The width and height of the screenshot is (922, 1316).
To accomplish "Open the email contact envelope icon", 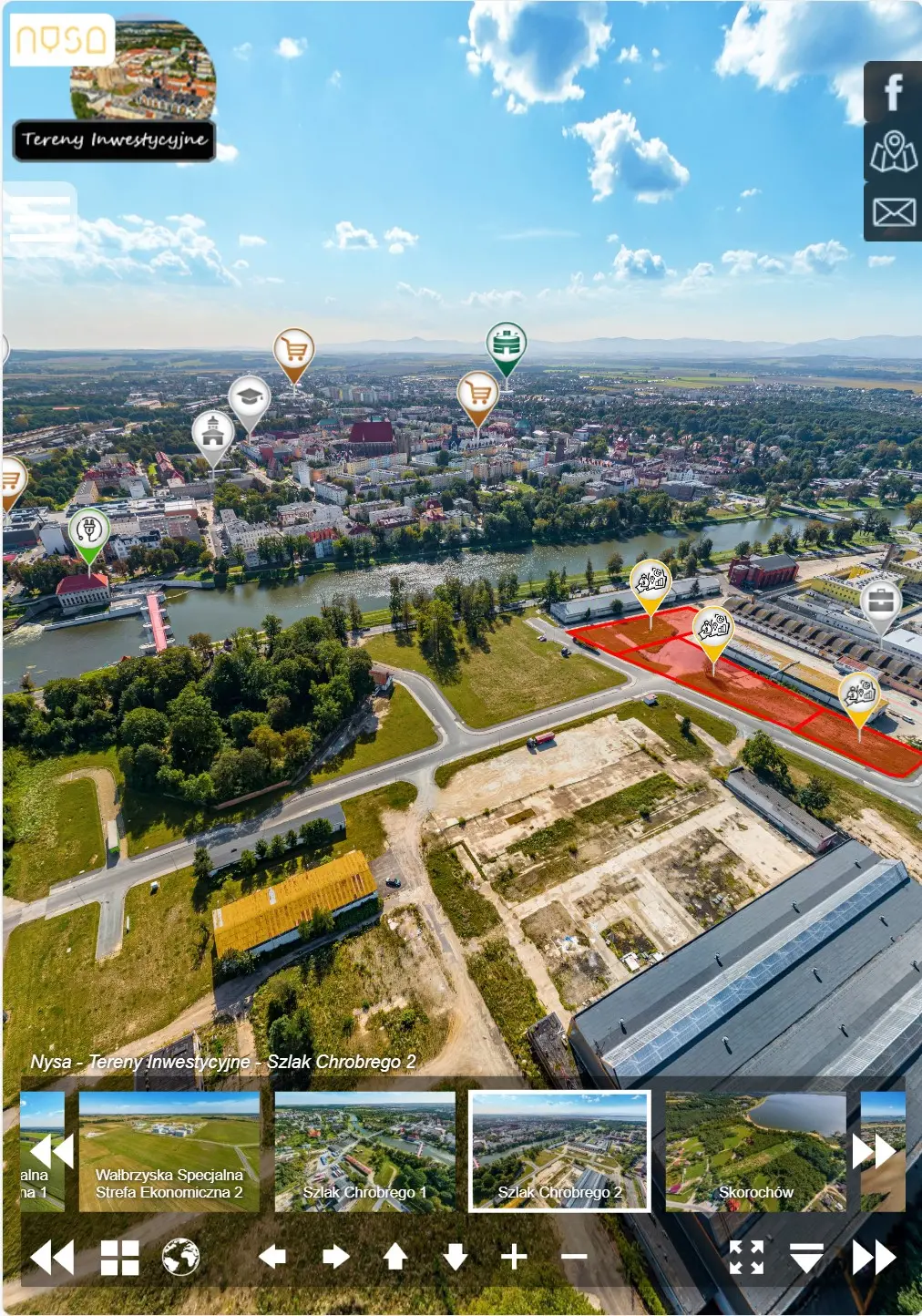I will point(894,212).
